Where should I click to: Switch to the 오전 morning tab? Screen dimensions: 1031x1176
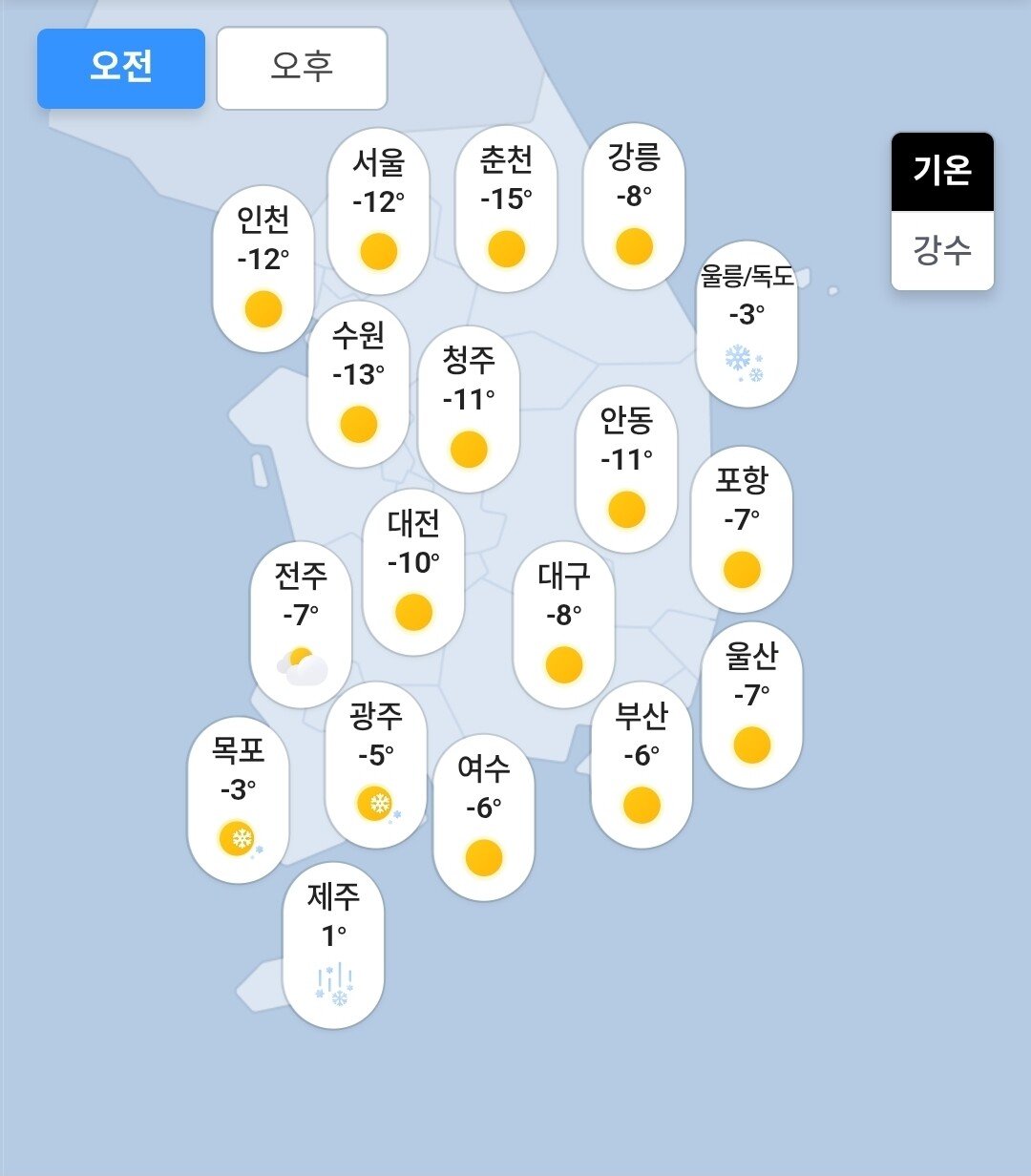(120, 67)
